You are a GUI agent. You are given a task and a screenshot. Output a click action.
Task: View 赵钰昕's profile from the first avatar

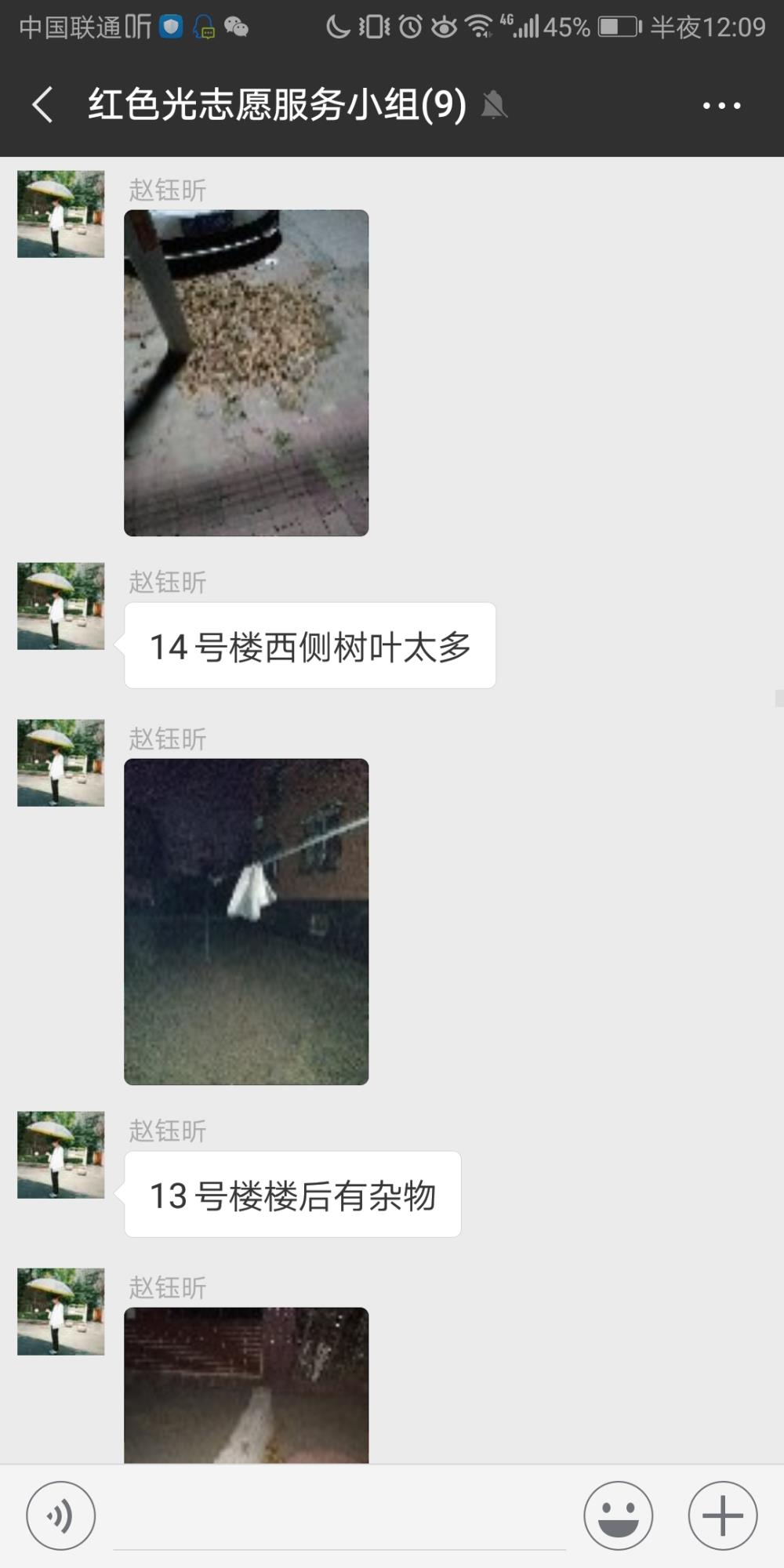(61, 214)
